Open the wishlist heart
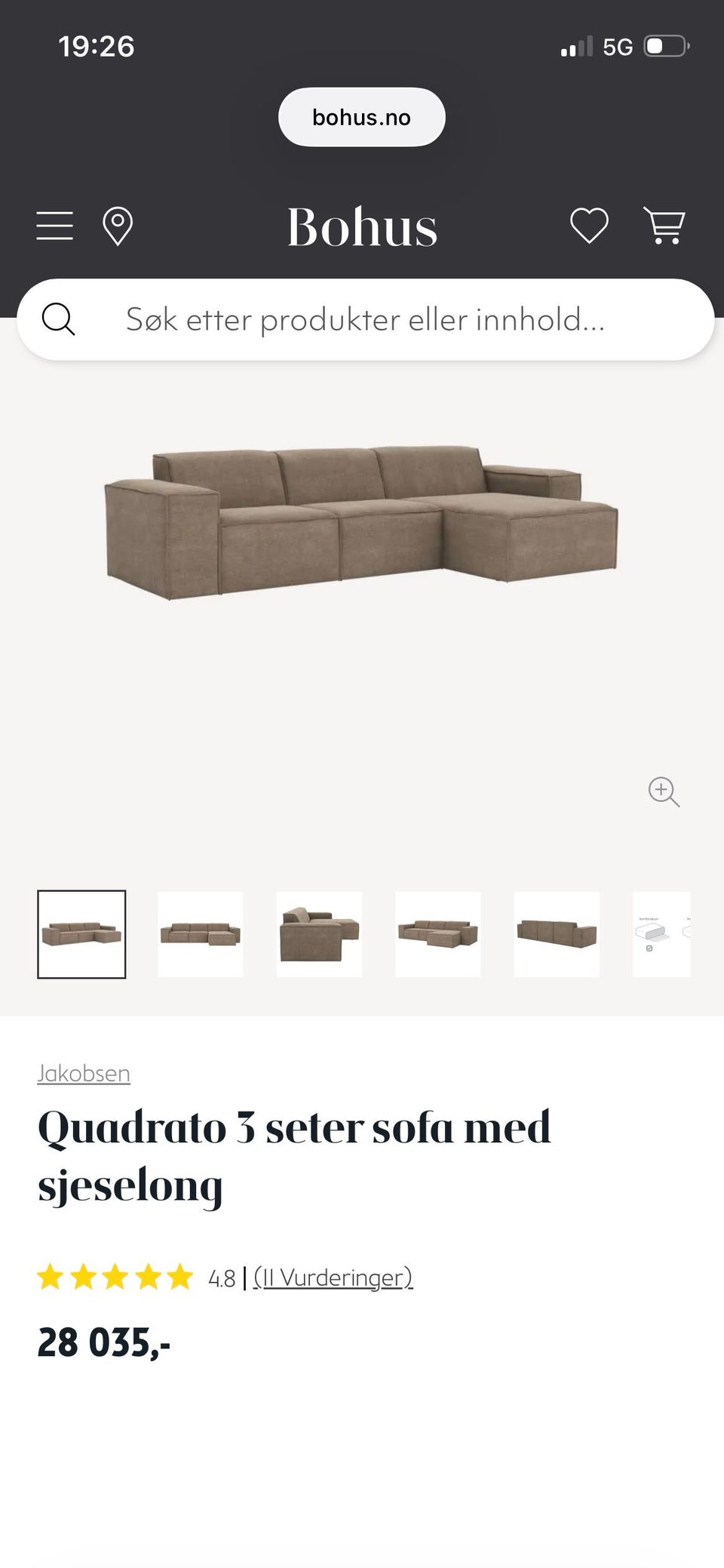The height and width of the screenshot is (1568, 724). 589,226
